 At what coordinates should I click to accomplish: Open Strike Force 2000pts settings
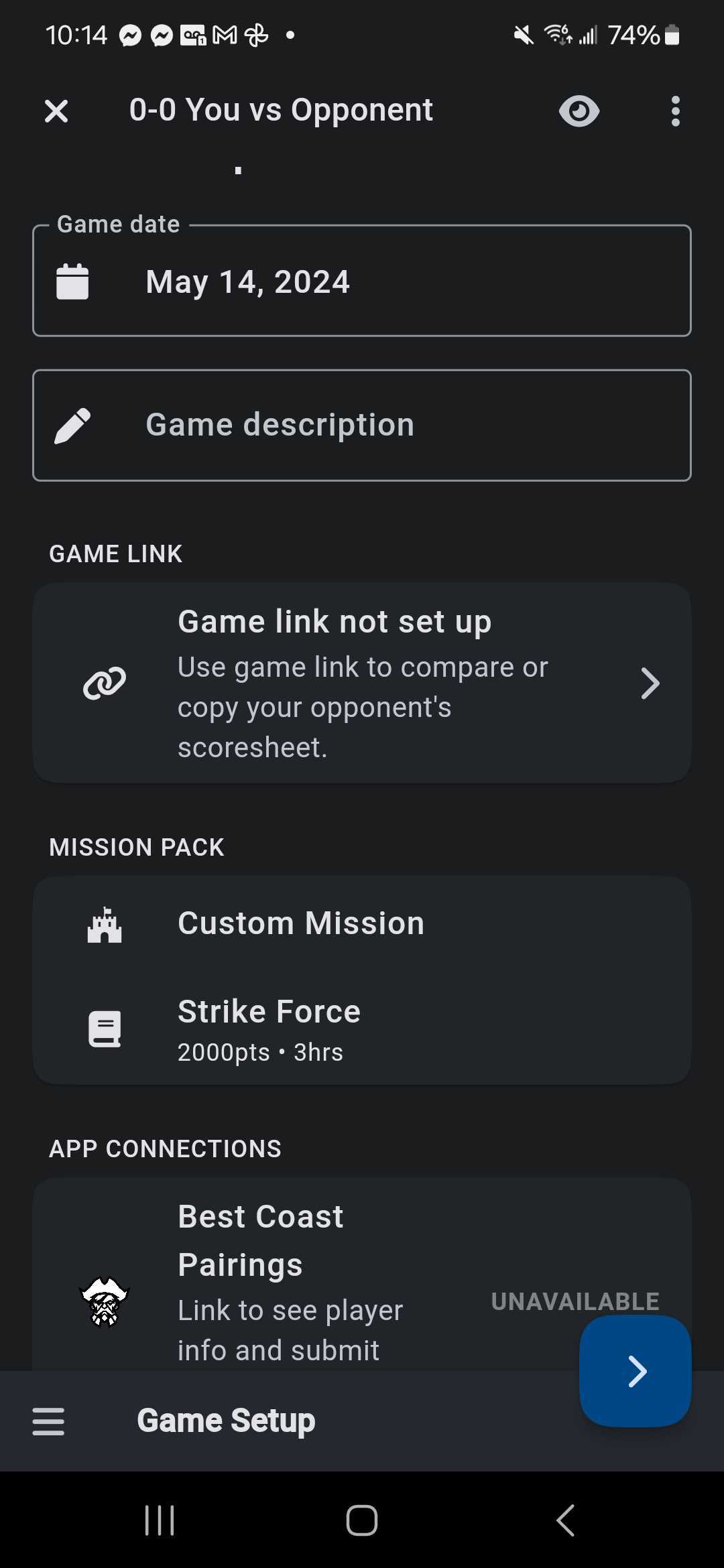[x=362, y=1029]
